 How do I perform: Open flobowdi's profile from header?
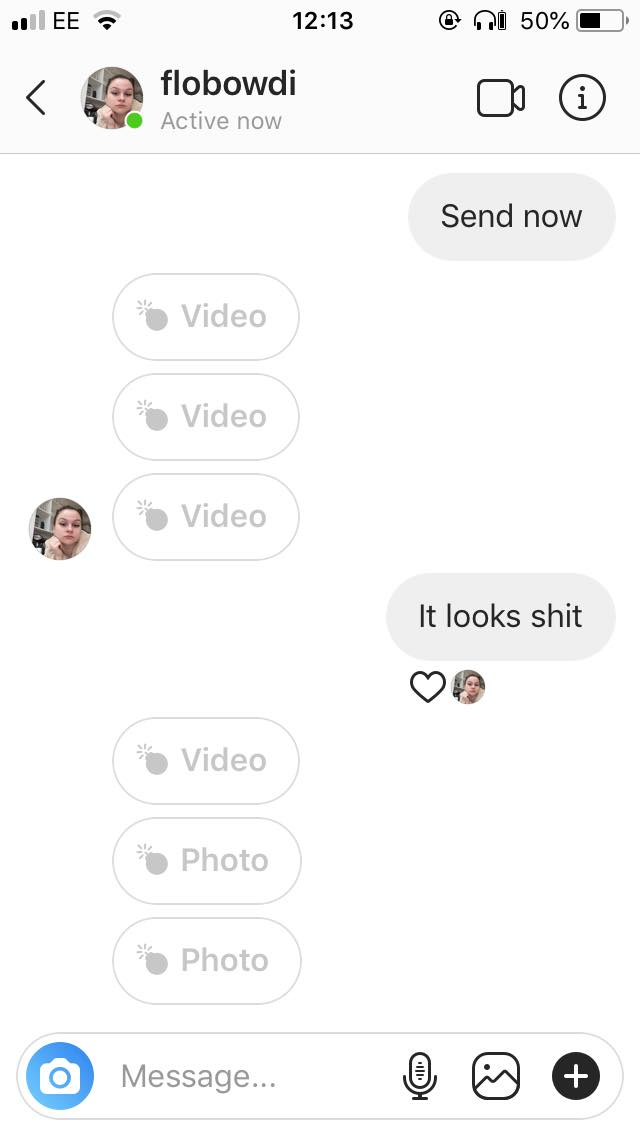coord(228,84)
